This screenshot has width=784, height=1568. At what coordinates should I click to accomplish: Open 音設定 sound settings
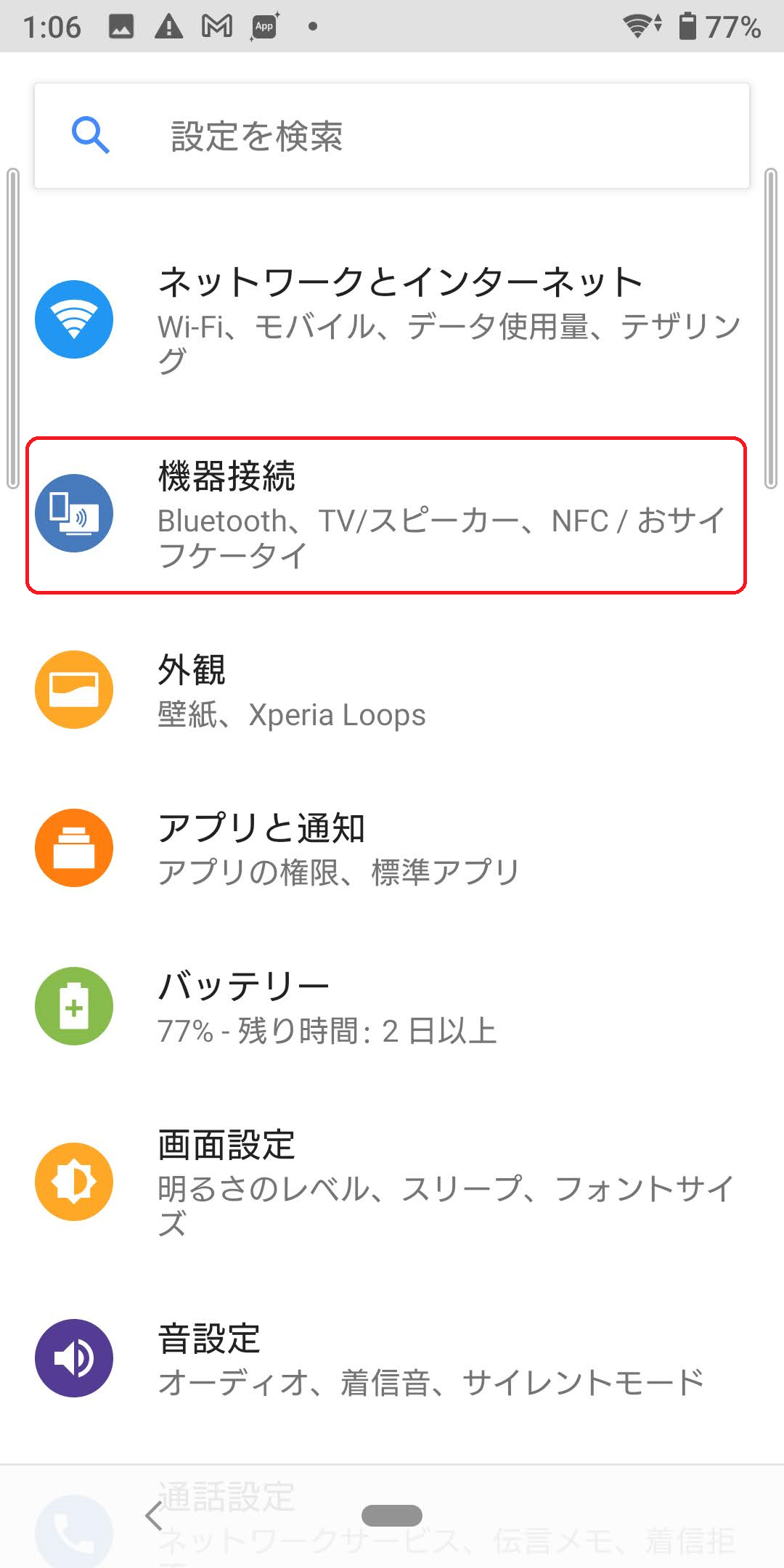(392, 1357)
